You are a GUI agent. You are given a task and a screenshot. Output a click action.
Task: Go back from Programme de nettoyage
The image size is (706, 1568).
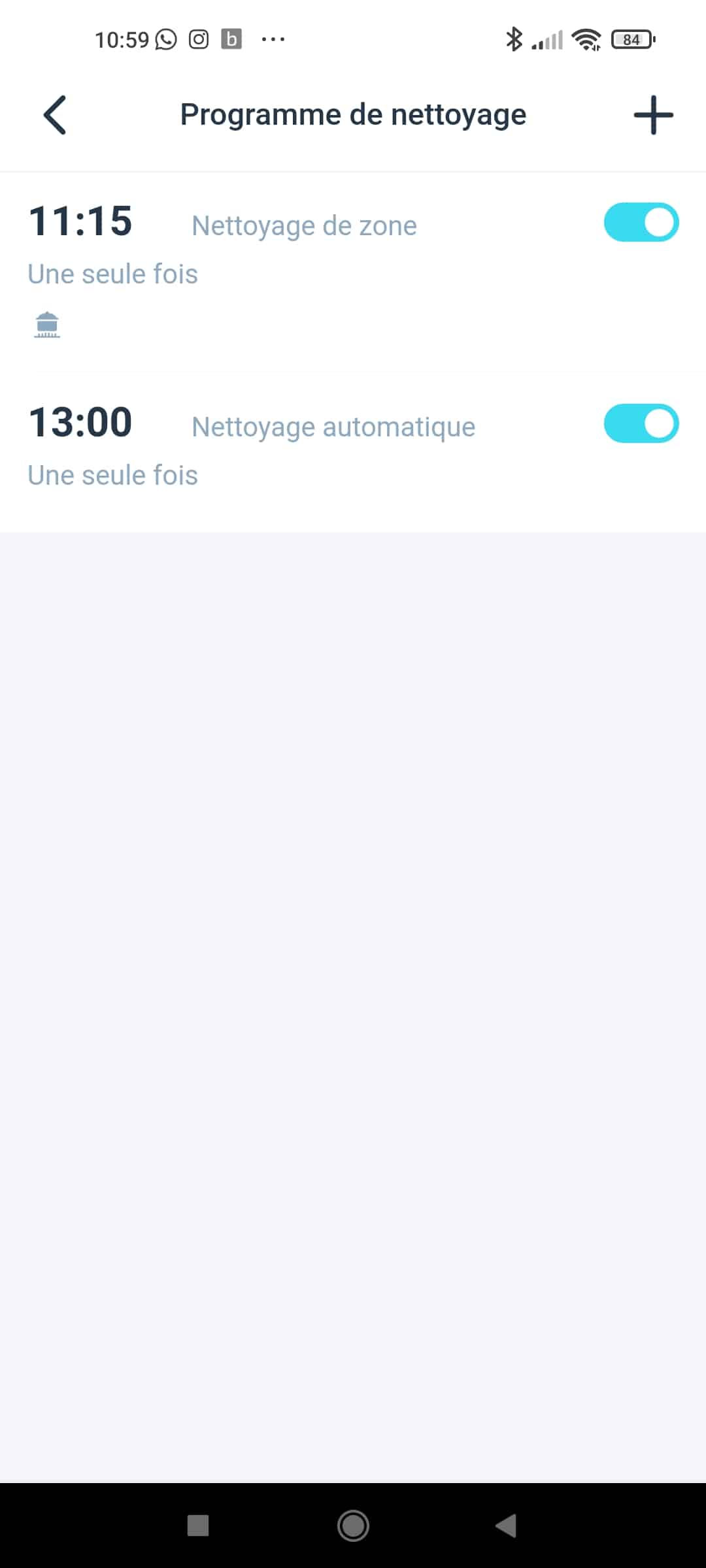(55, 115)
